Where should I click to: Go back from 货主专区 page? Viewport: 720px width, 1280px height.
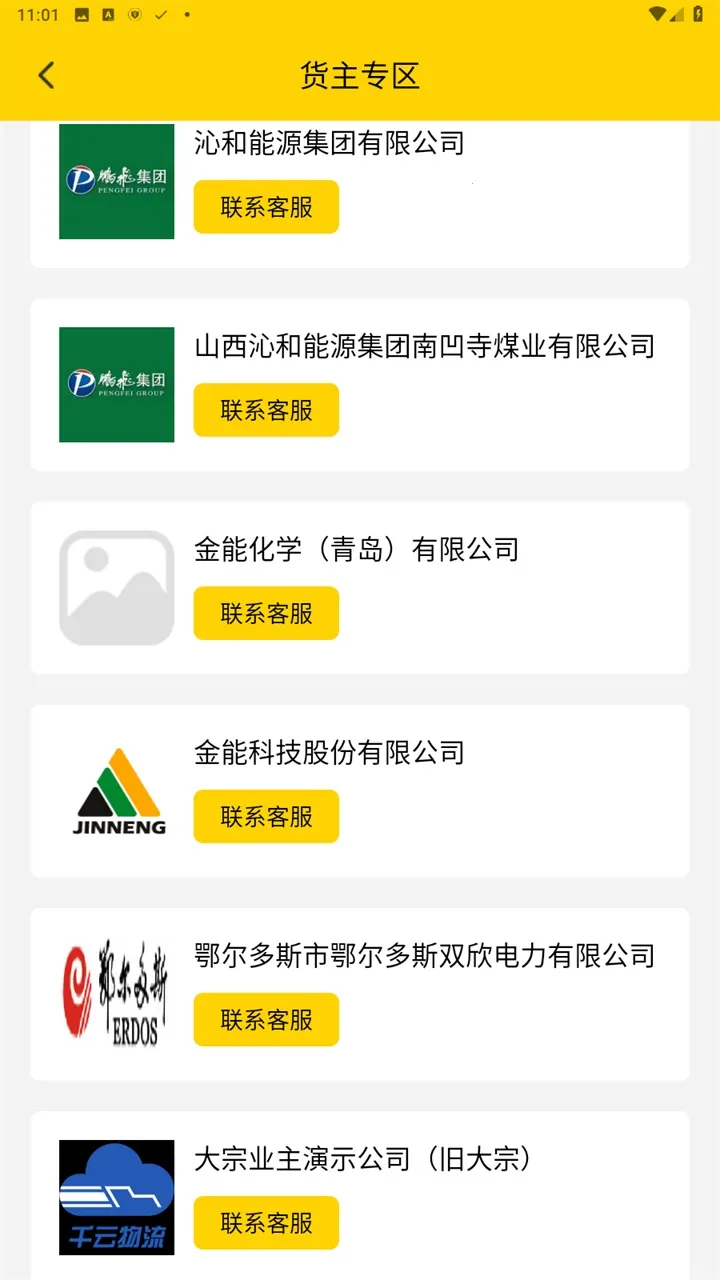pos(46,75)
